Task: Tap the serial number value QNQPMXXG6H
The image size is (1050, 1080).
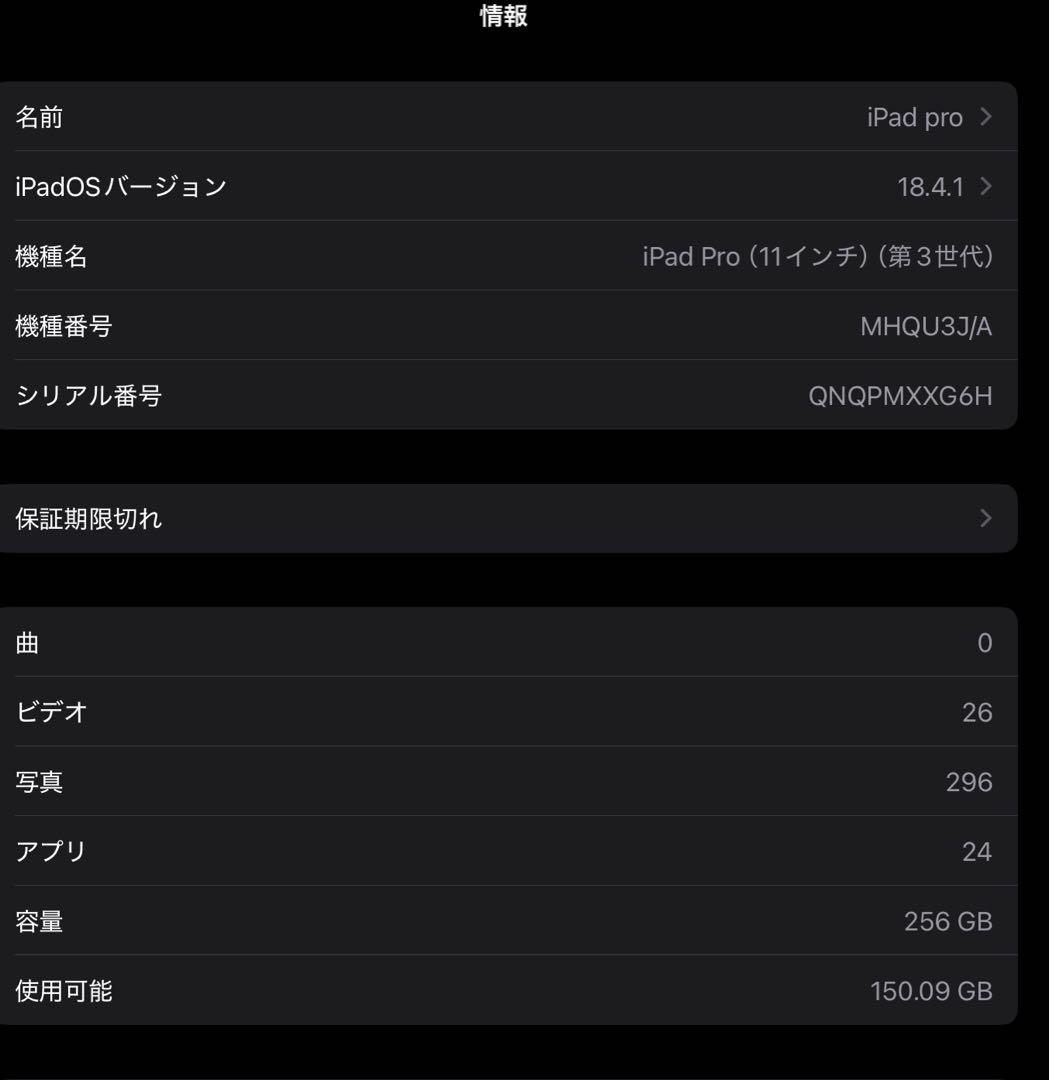Action: tap(899, 396)
